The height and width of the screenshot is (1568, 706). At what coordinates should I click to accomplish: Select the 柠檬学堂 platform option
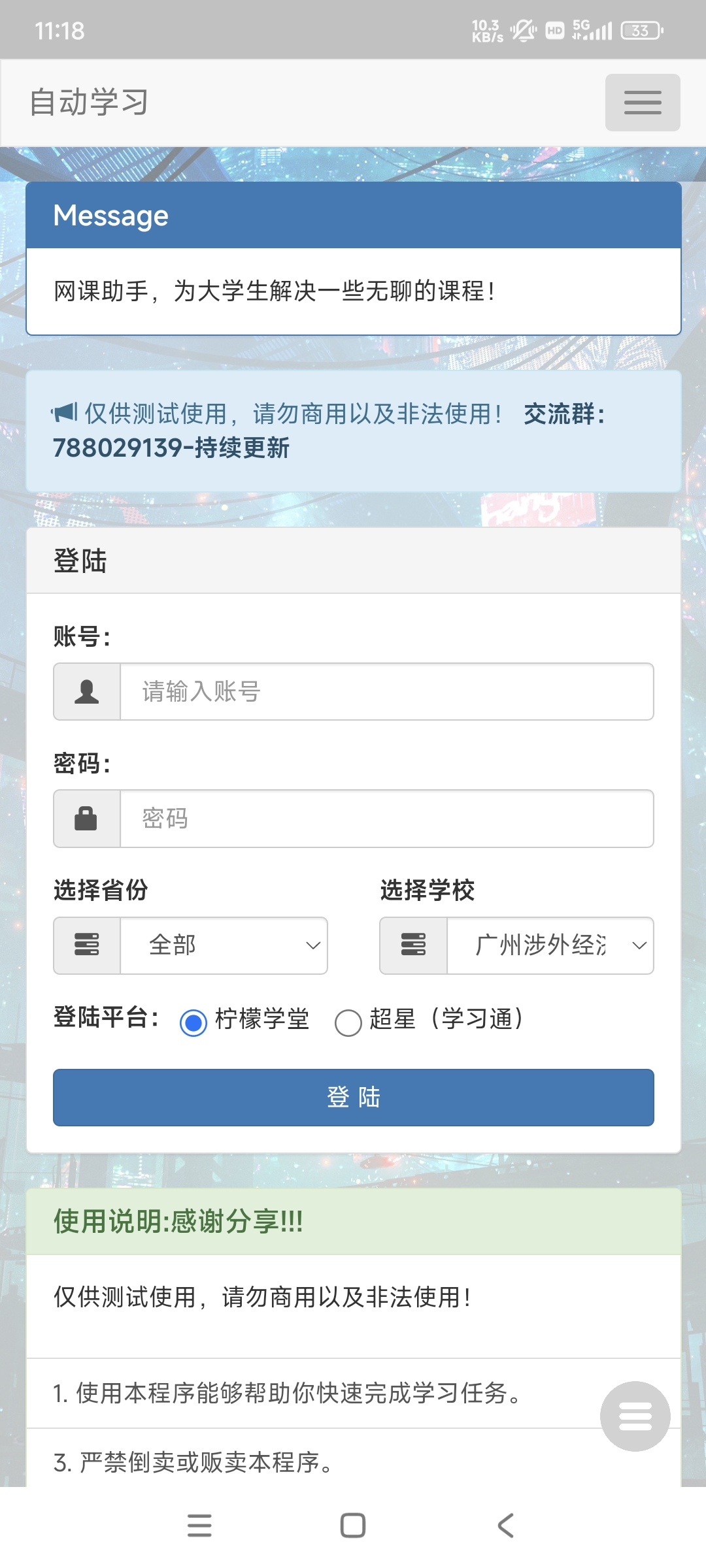(x=193, y=1022)
